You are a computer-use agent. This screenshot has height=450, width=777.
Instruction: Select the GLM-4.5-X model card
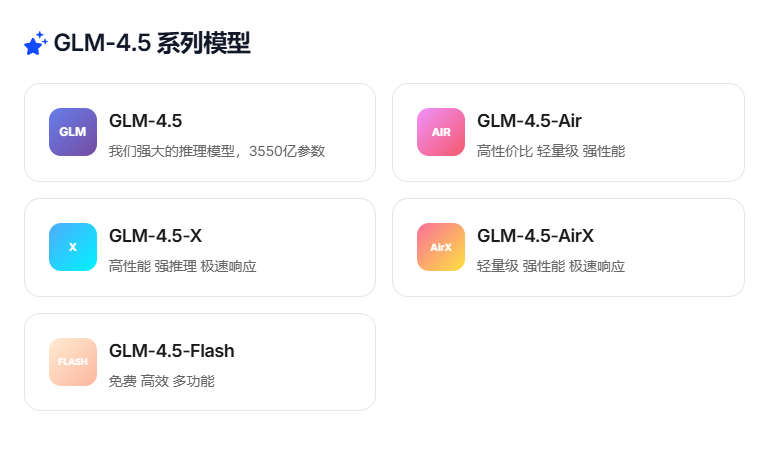pyautogui.click(x=199, y=247)
